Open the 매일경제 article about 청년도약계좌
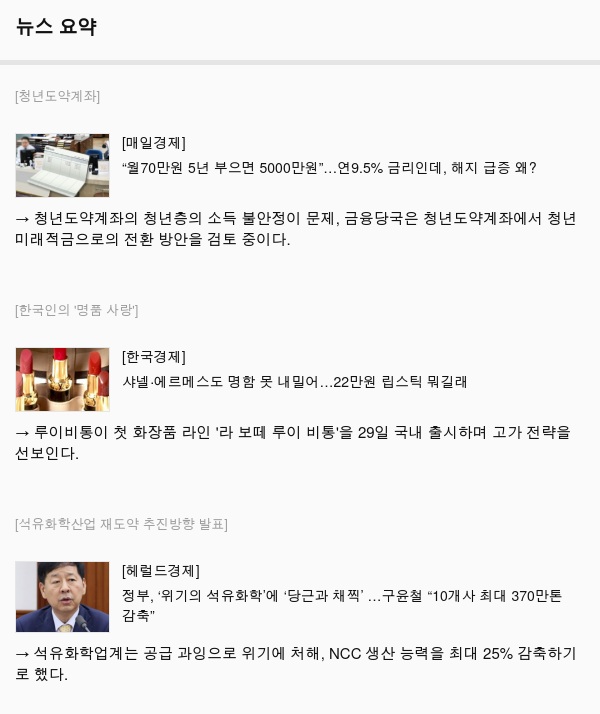Image resolution: width=600 pixels, height=714 pixels. [329, 168]
